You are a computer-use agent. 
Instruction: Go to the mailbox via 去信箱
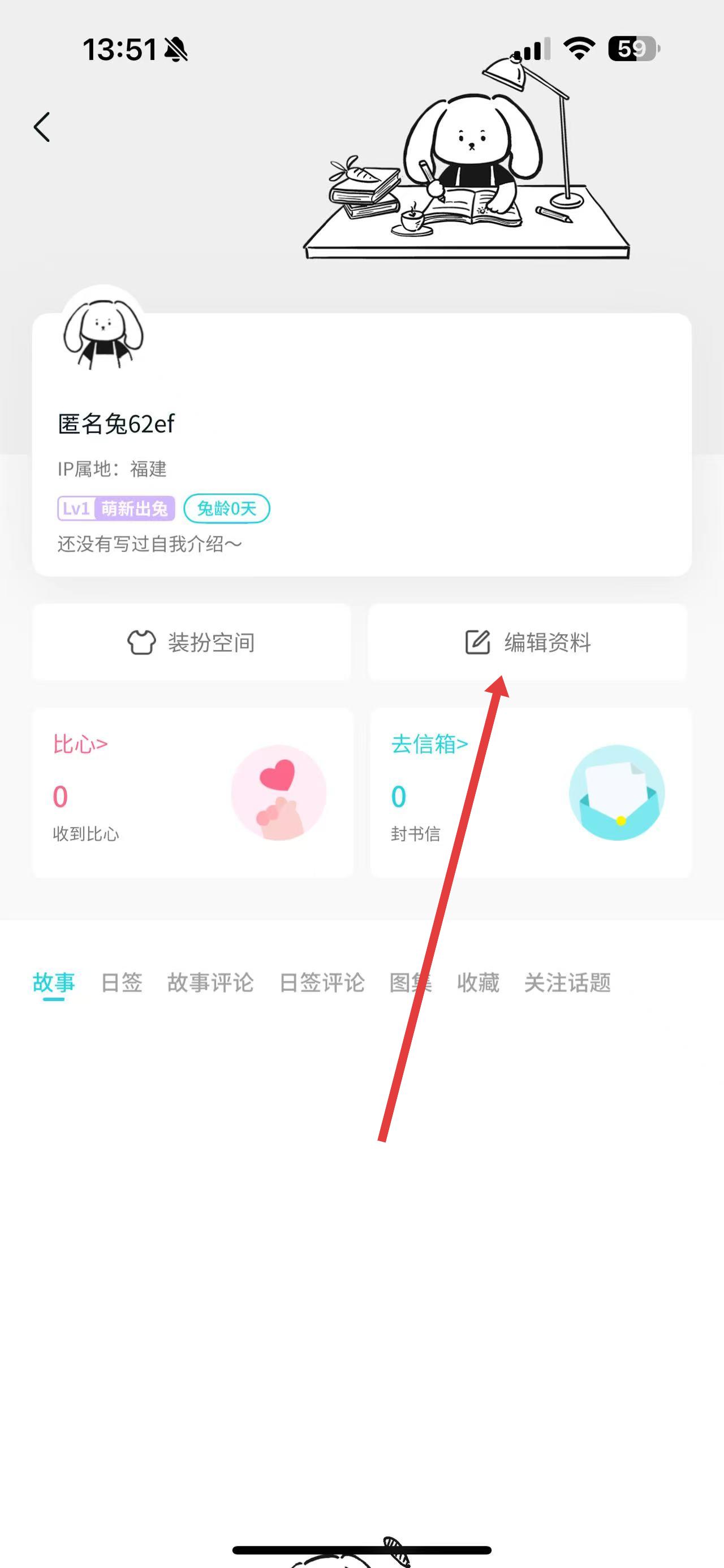pyautogui.click(x=531, y=792)
